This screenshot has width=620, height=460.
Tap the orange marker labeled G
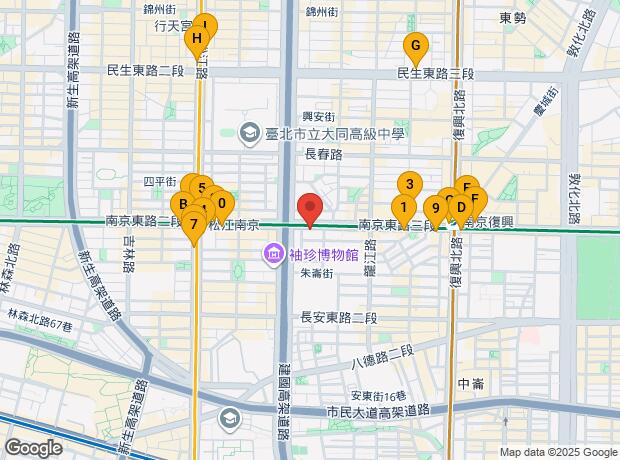pos(416,45)
